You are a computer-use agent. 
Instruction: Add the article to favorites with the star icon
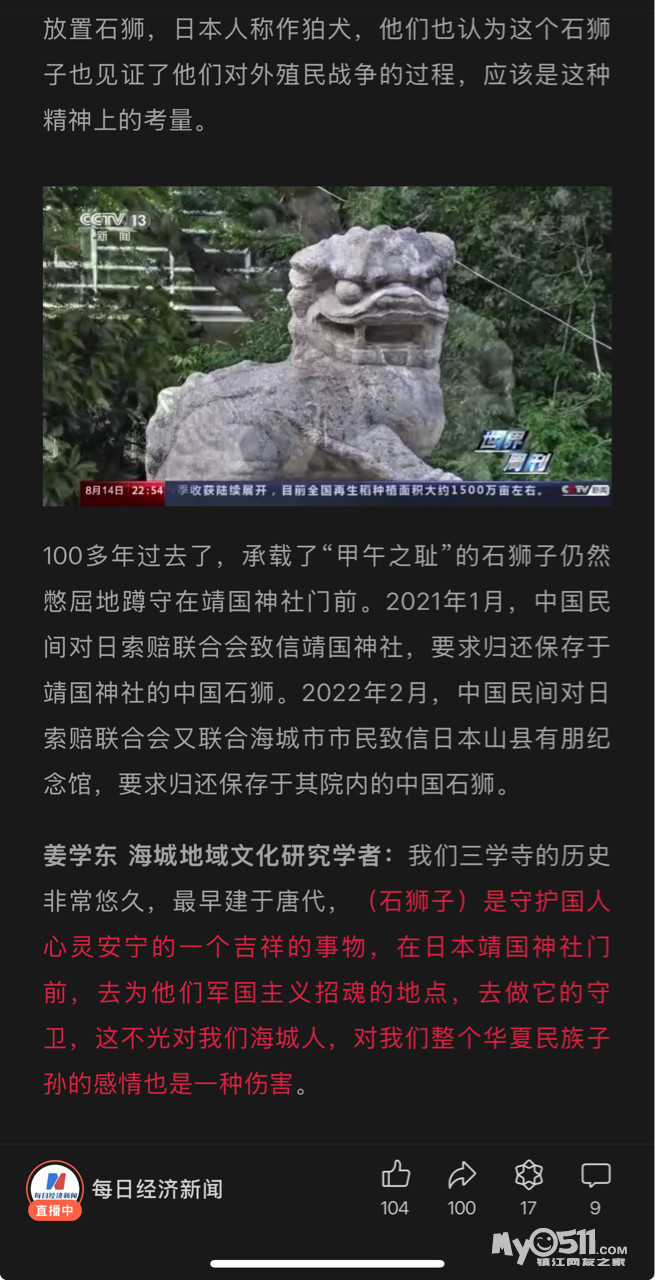coord(528,1174)
